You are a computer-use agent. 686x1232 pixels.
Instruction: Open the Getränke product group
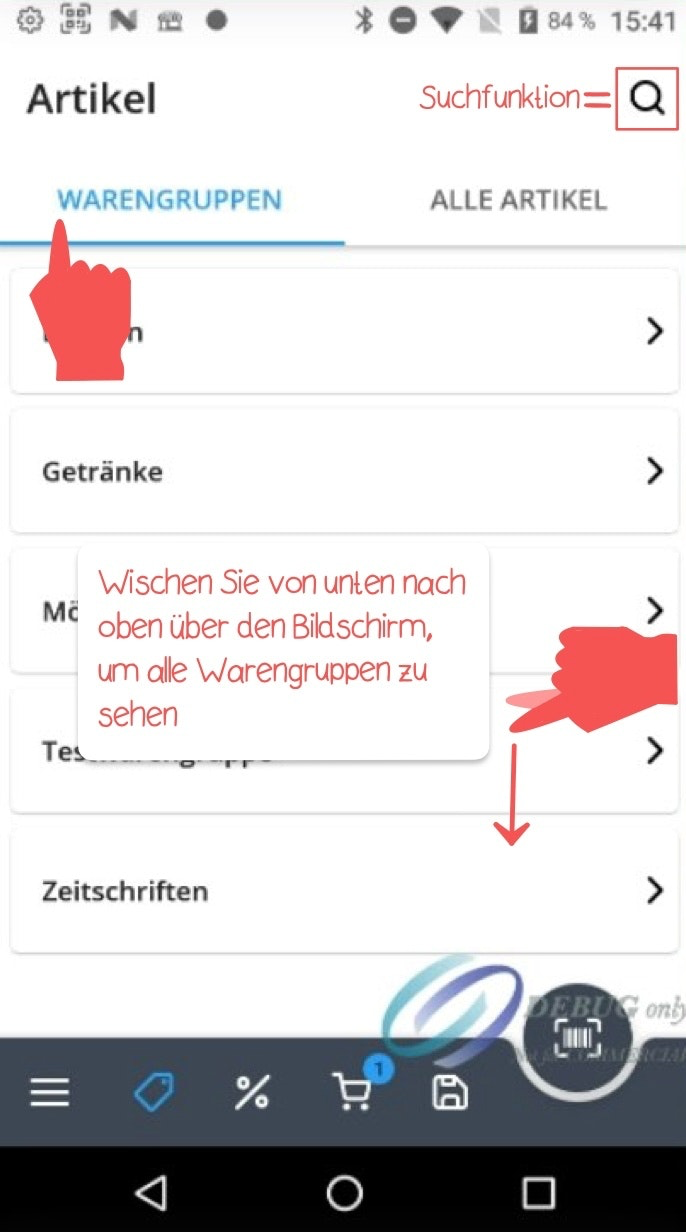pos(344,471)
